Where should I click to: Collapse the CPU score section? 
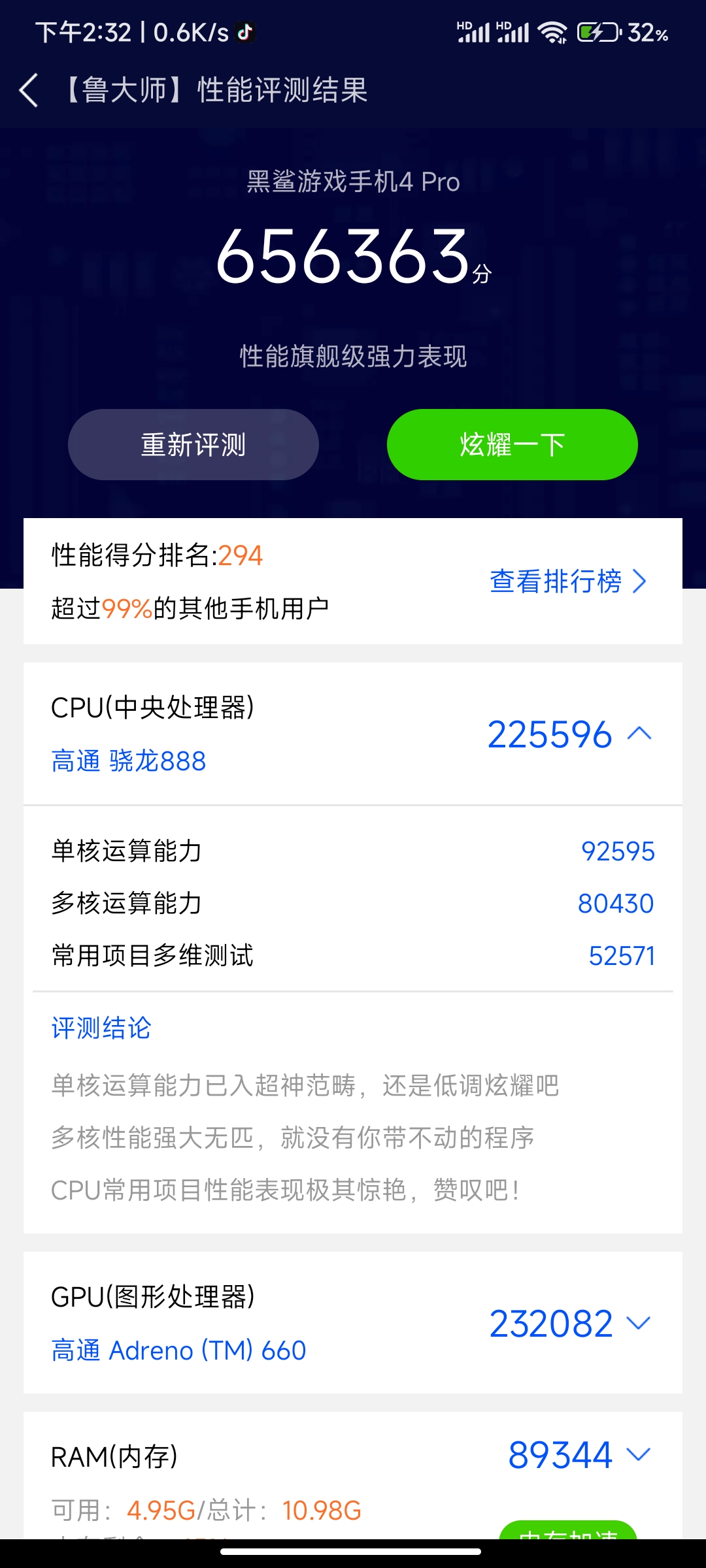(x=639, y=734)
